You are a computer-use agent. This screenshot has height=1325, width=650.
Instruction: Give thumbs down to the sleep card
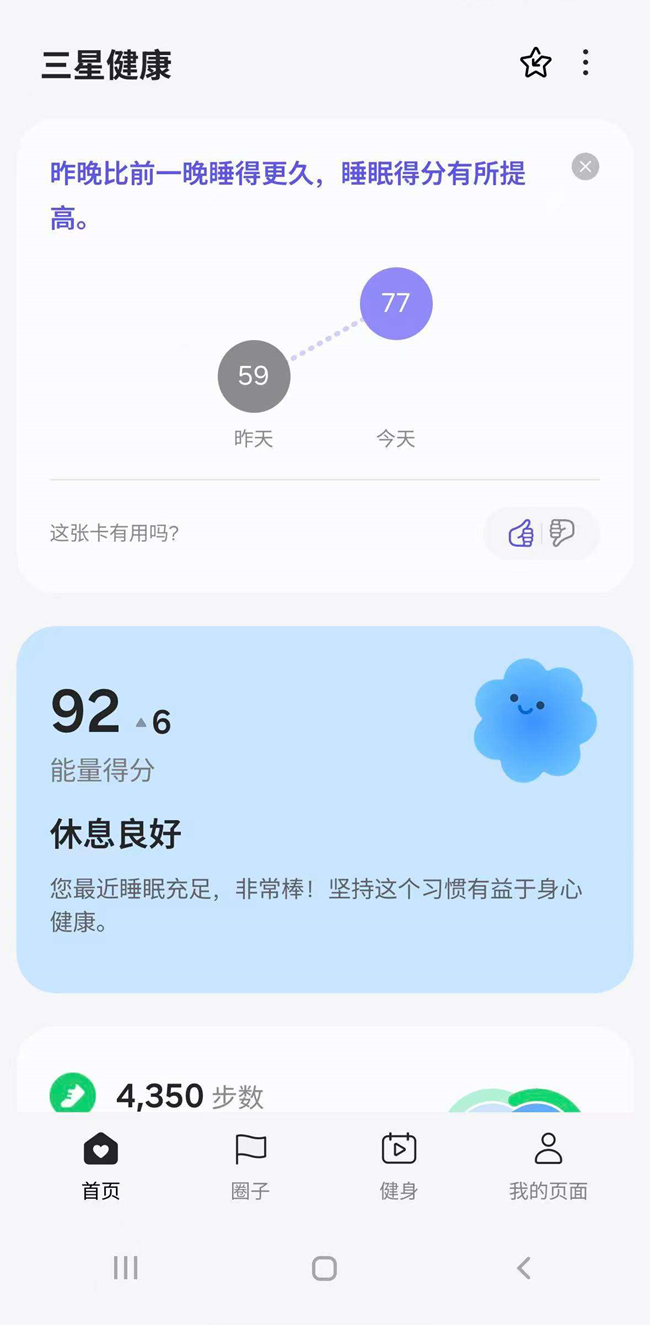tap(562, 533)
